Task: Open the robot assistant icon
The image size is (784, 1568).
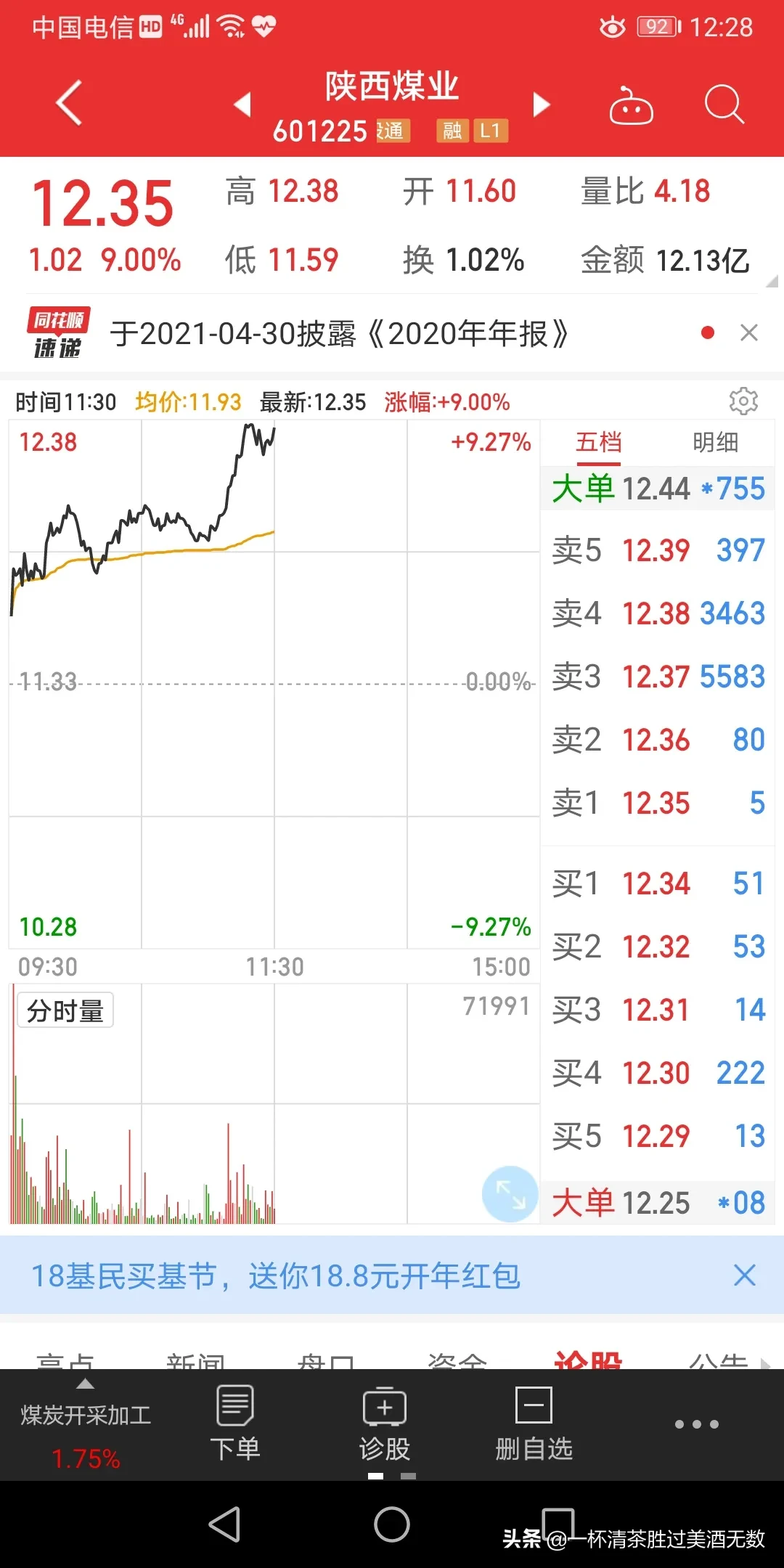Action: [631, 106]
